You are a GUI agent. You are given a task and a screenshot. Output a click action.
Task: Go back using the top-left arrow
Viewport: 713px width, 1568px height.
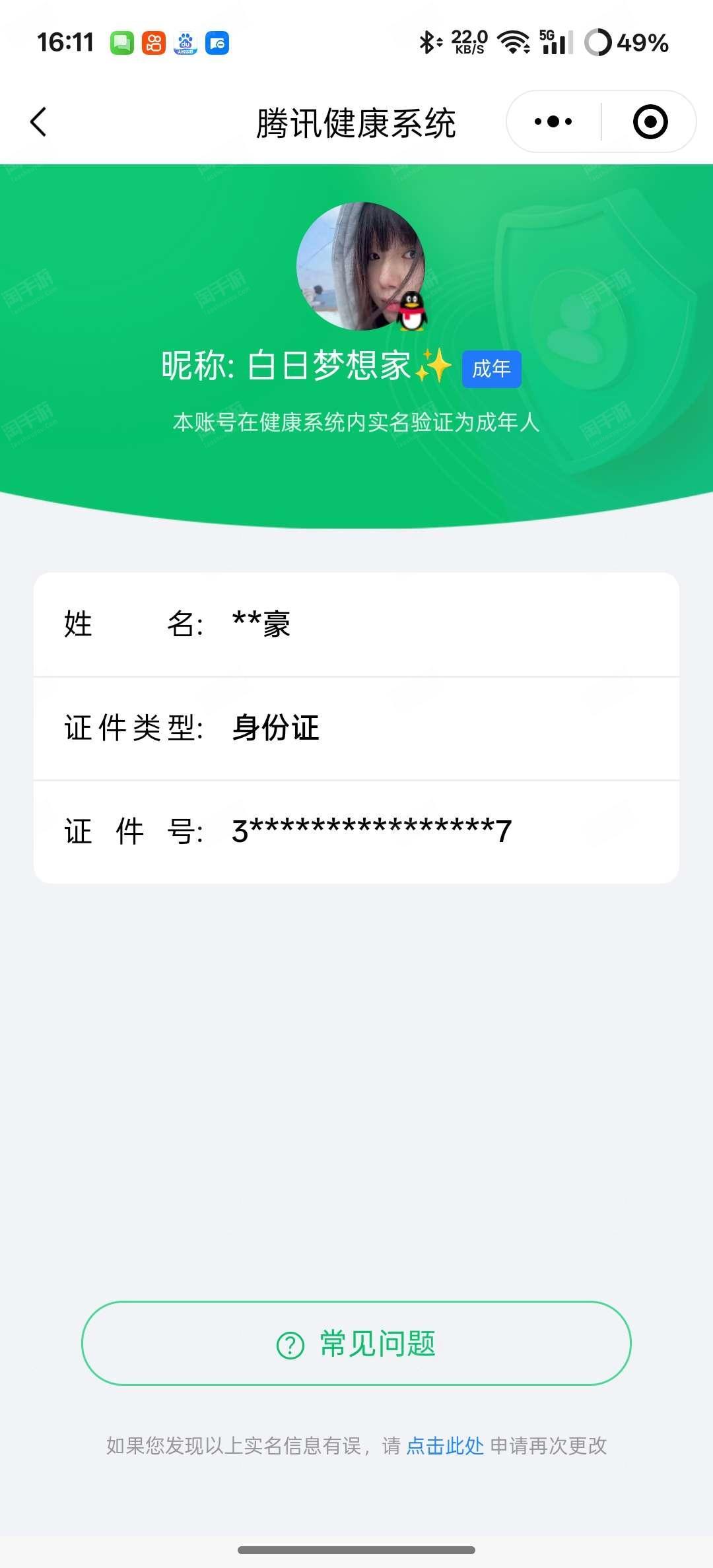pyautogui.click(x=39, y=122)
